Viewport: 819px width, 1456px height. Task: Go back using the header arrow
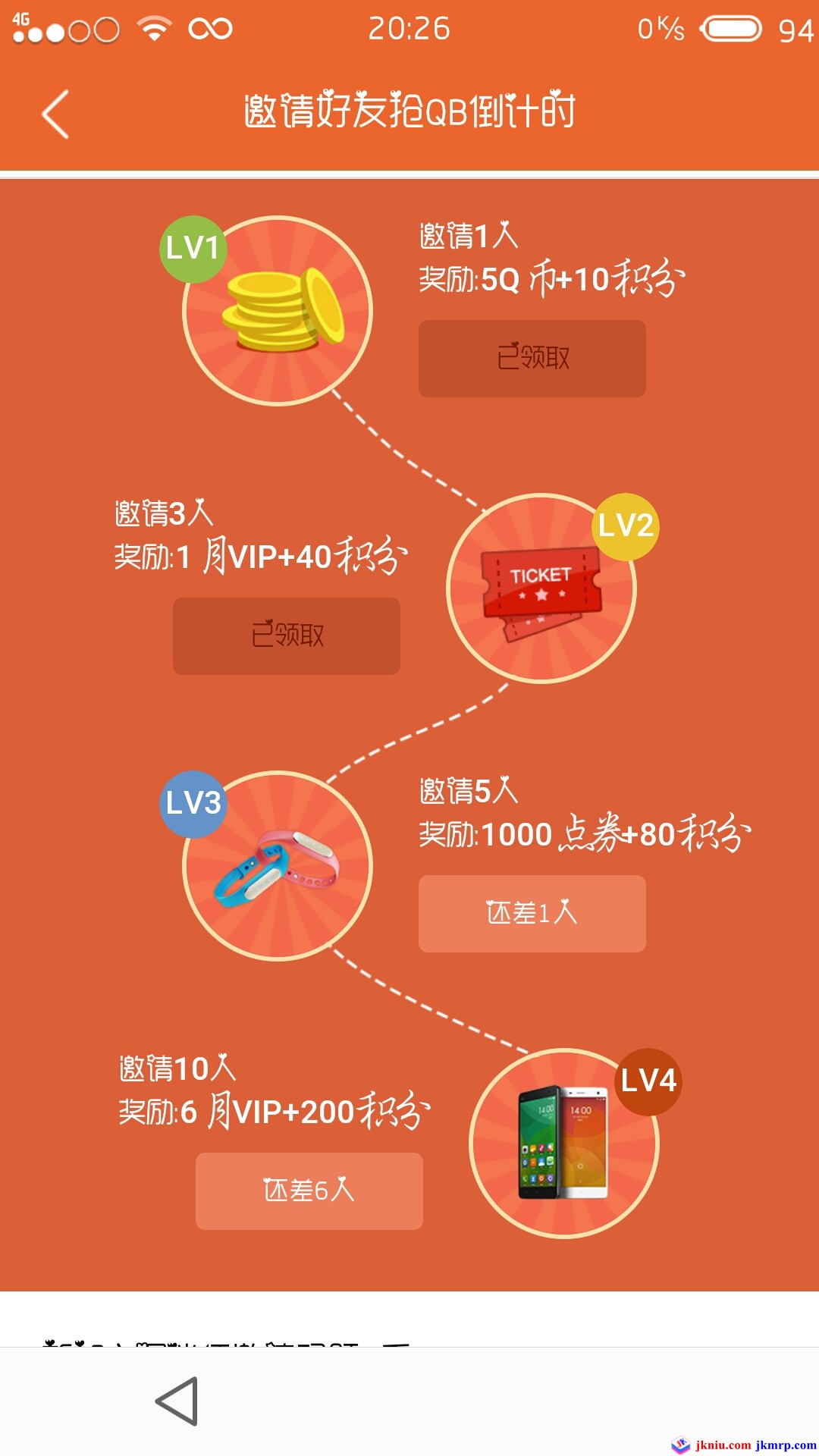click(55, 114)
